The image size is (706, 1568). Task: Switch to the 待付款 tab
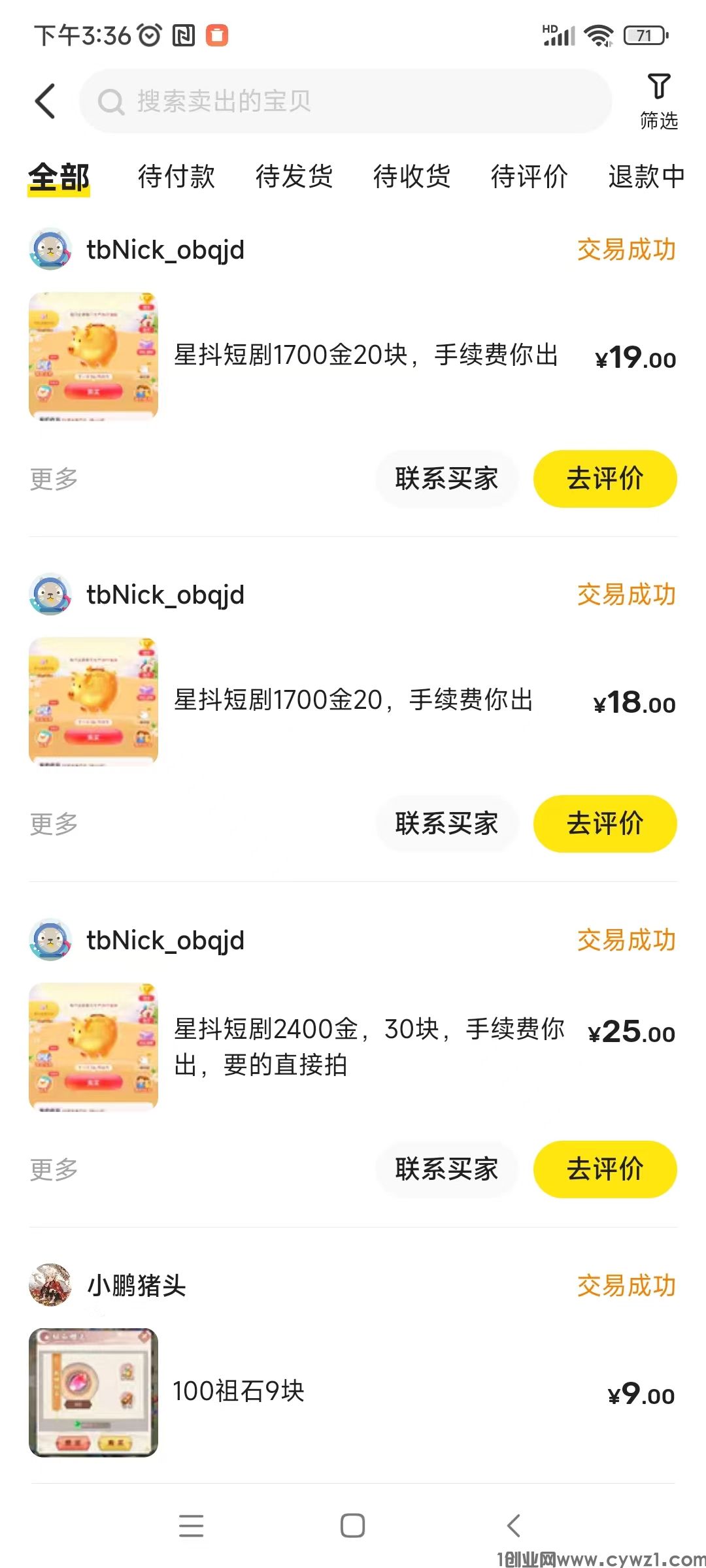point(176,176)
